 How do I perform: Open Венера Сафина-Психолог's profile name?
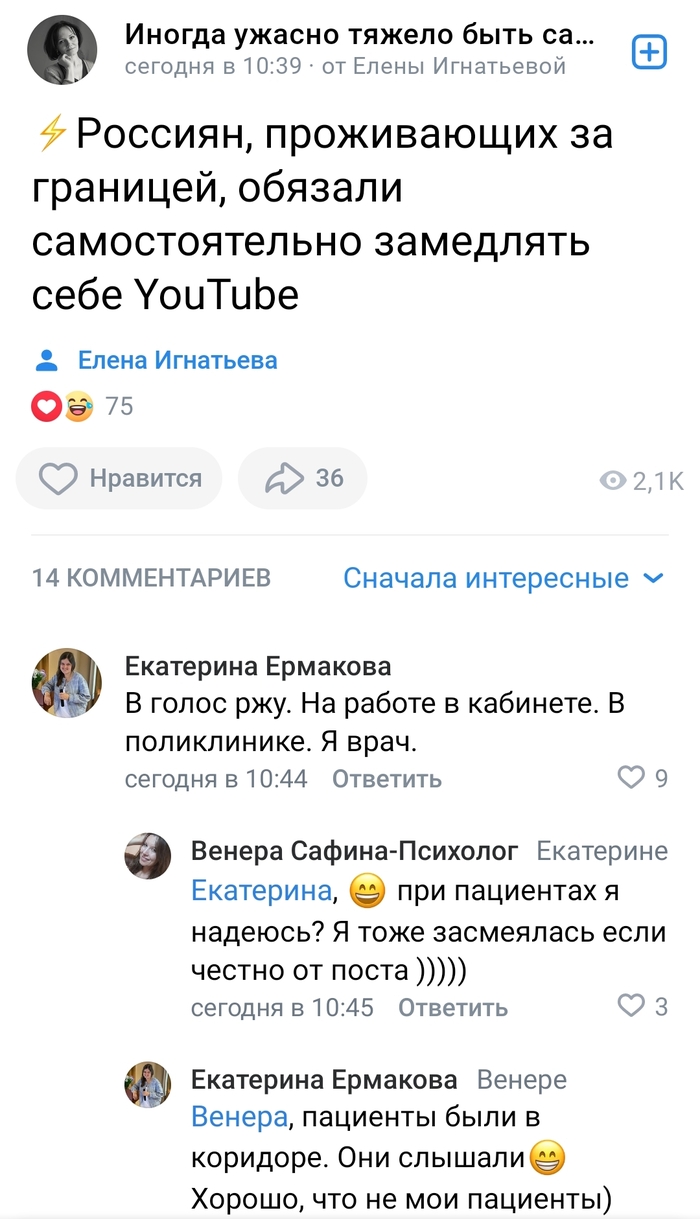click(354, 851)
